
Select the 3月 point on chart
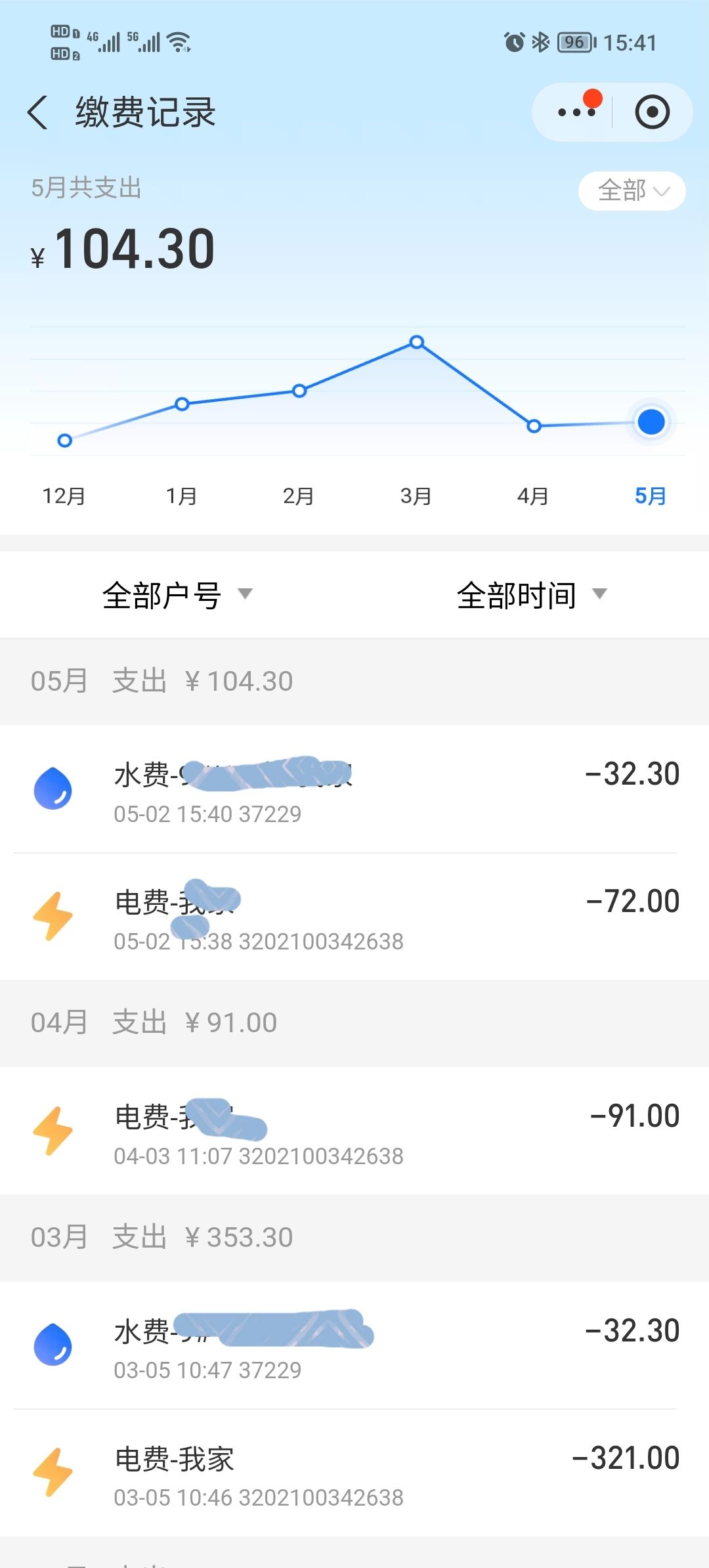(x=416, y=342)
